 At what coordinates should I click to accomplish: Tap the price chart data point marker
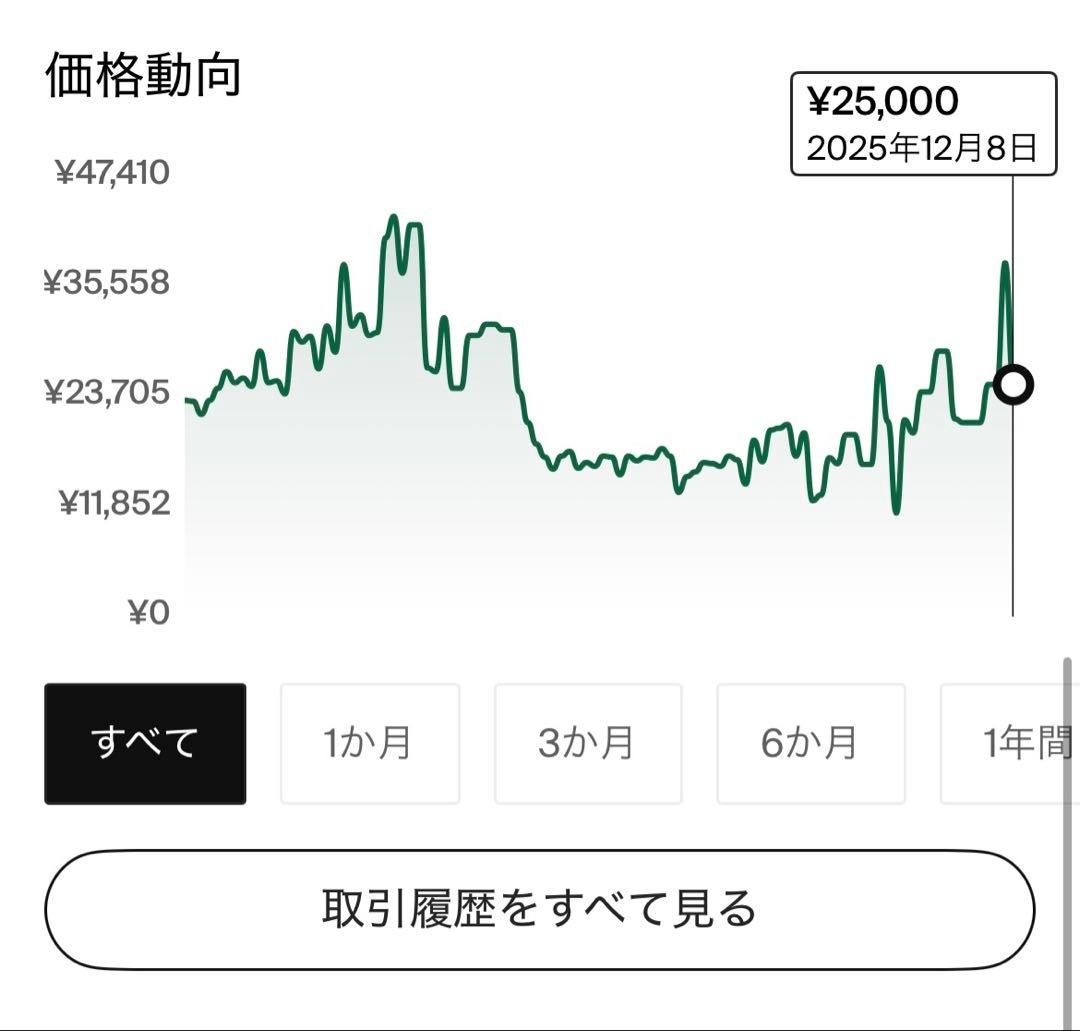coord(1013,384)
